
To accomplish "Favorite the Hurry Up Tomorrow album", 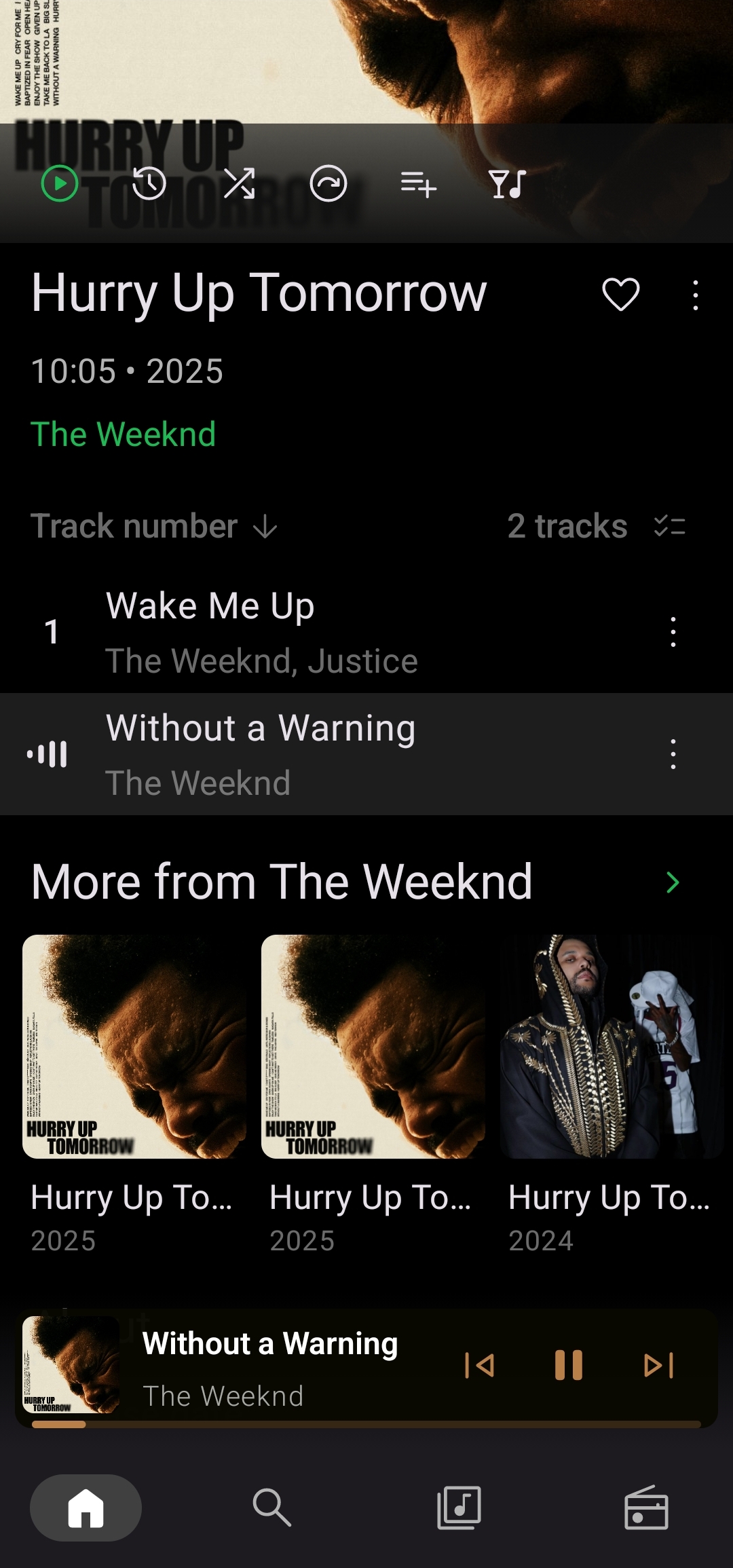I will [x=620, y=295].
